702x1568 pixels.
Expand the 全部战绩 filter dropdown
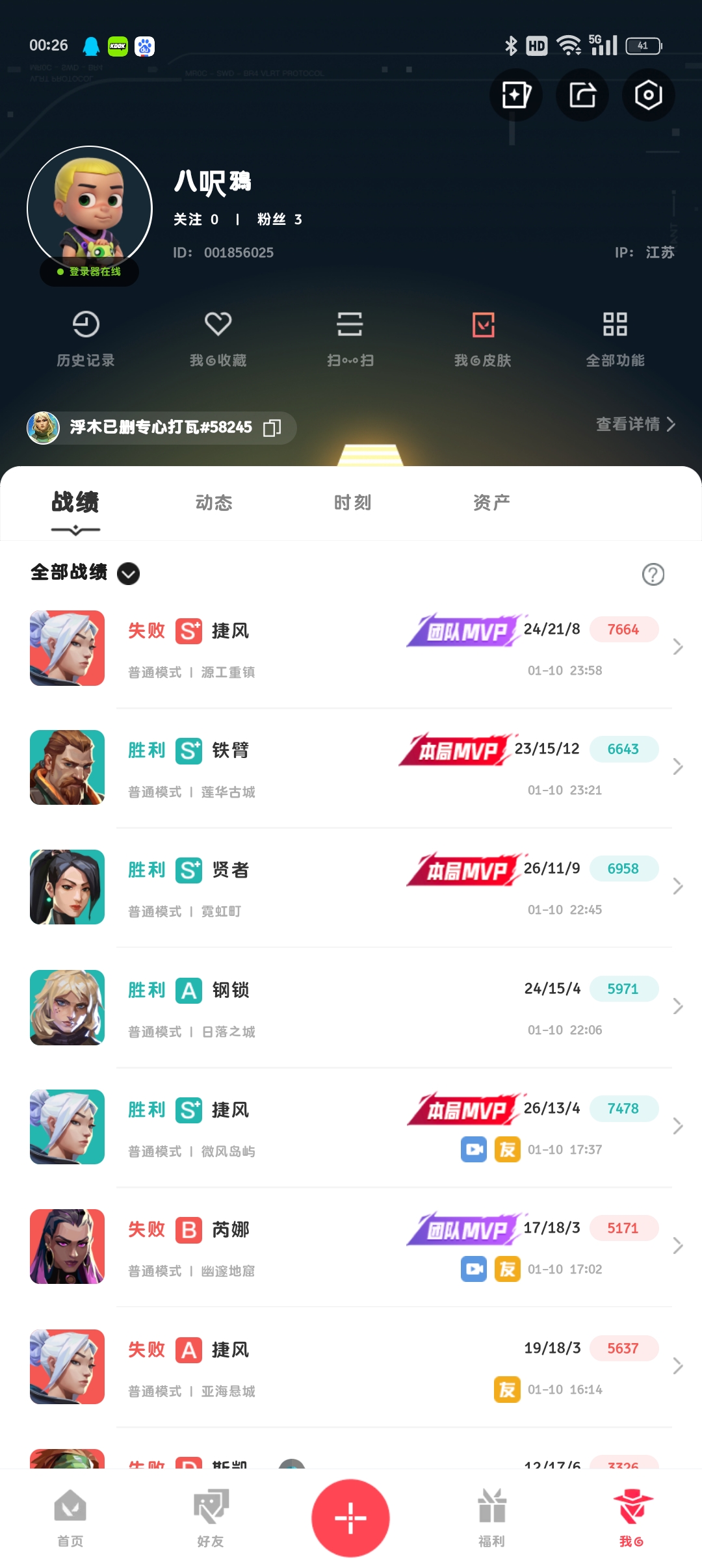128,573
